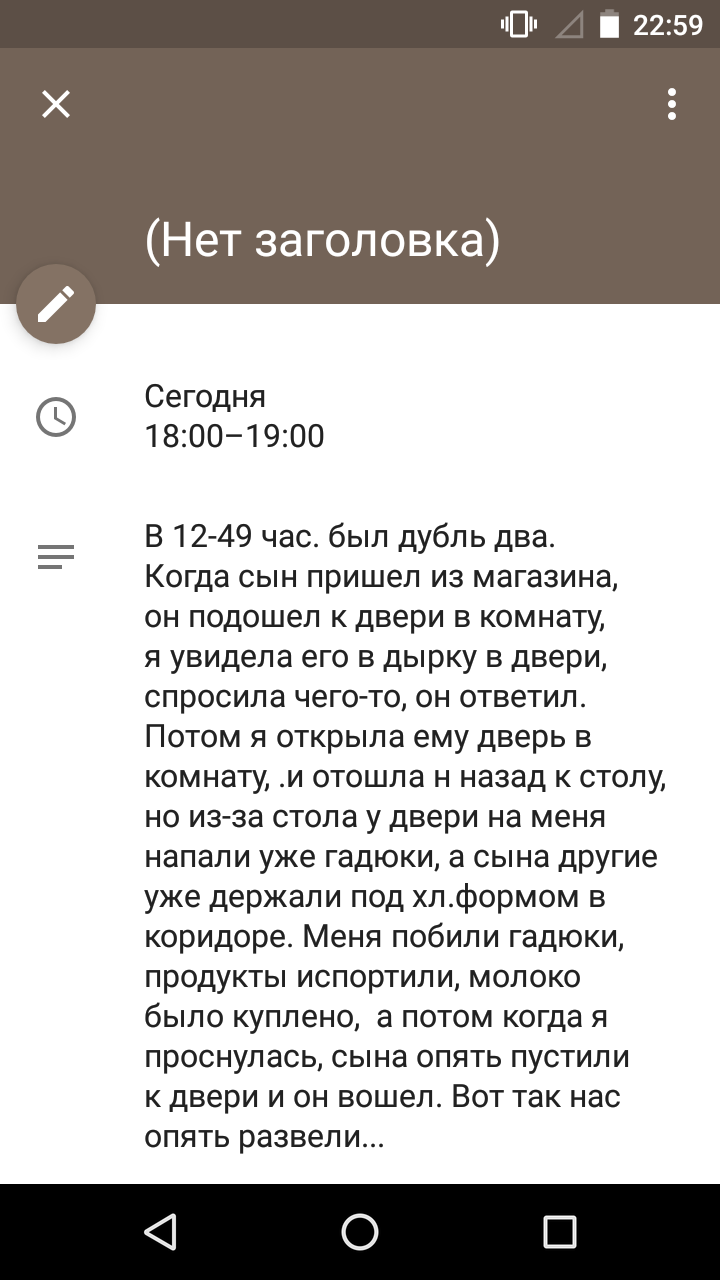Open the three-dot overflow menu
The height and width of the screenshot is (1280, 720).
672,104
